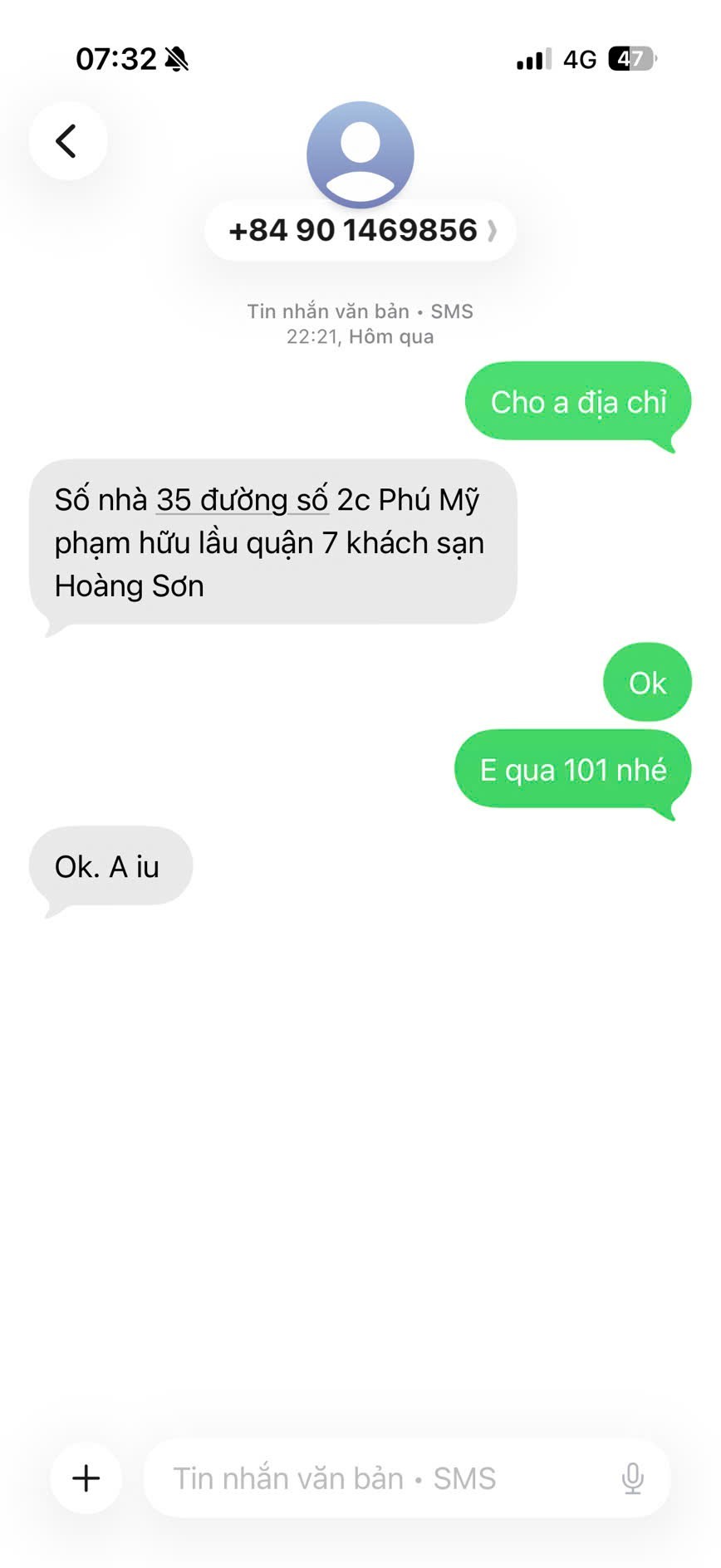The width and height of the screenshot is (721, 1568).
Task: Start voice dictation with the microphone
Action: click(x=633, y=1478)
